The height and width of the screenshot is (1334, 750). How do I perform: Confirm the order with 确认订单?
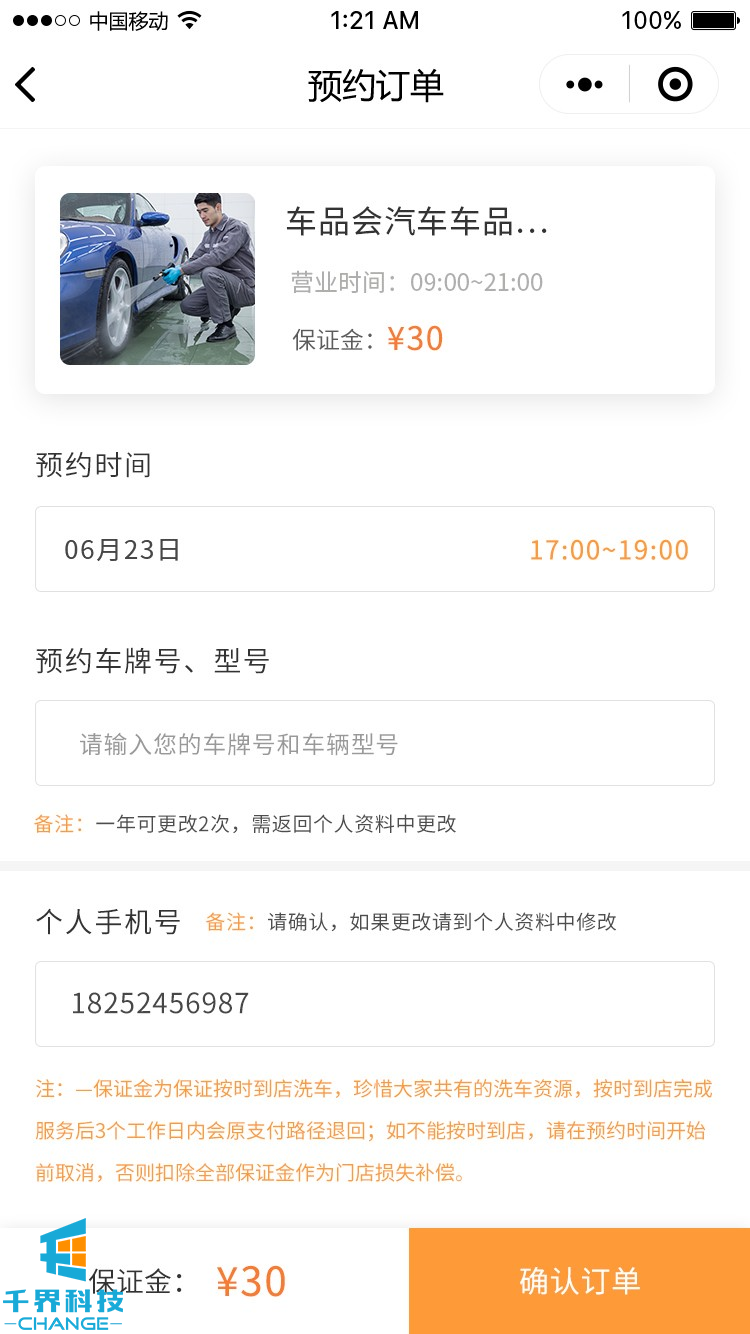[x=579, y=1281]
